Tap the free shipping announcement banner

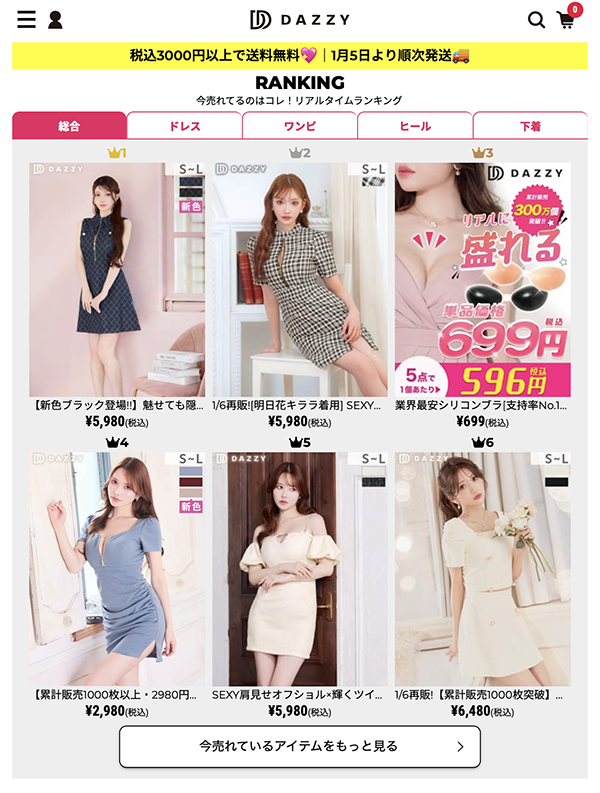(300, 55)
